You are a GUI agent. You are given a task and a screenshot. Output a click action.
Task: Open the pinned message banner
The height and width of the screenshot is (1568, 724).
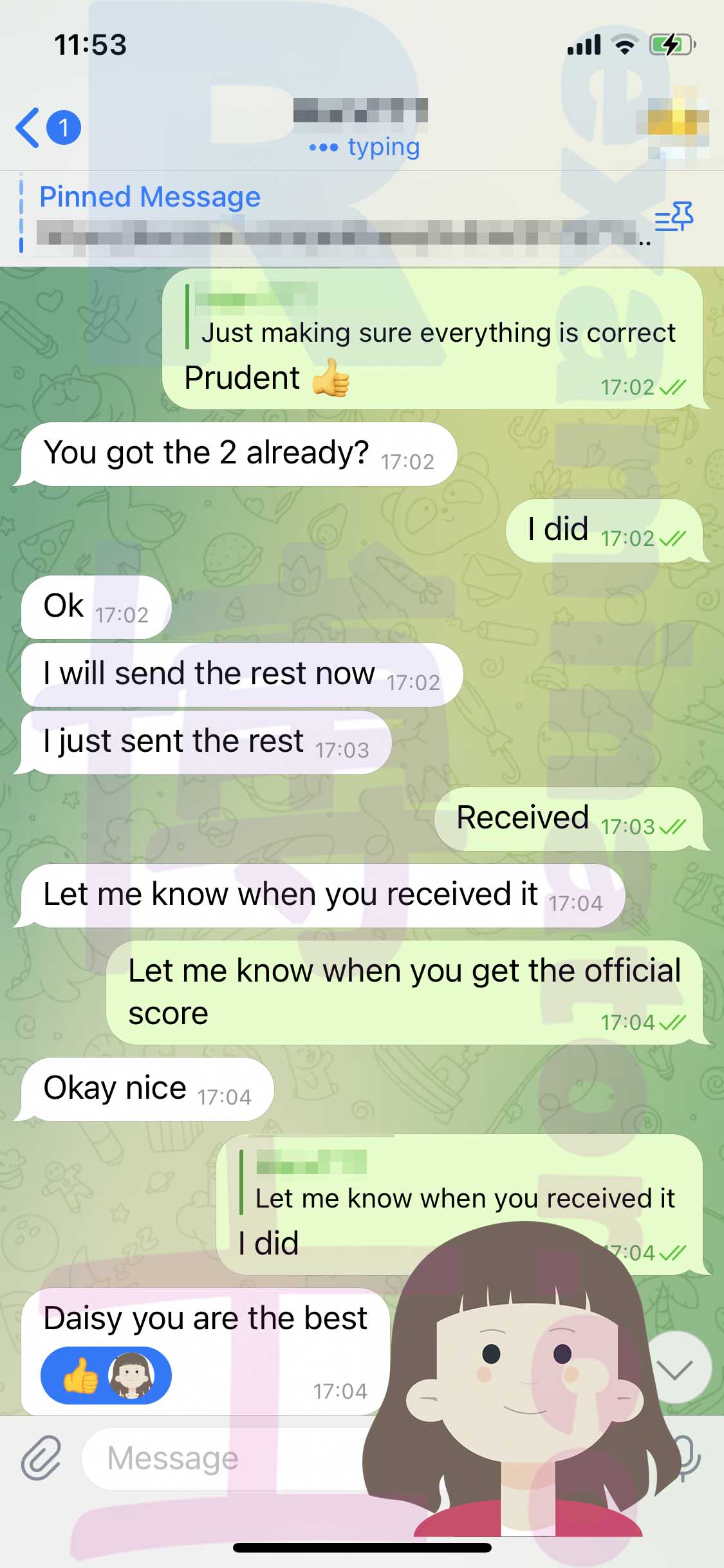335,218
